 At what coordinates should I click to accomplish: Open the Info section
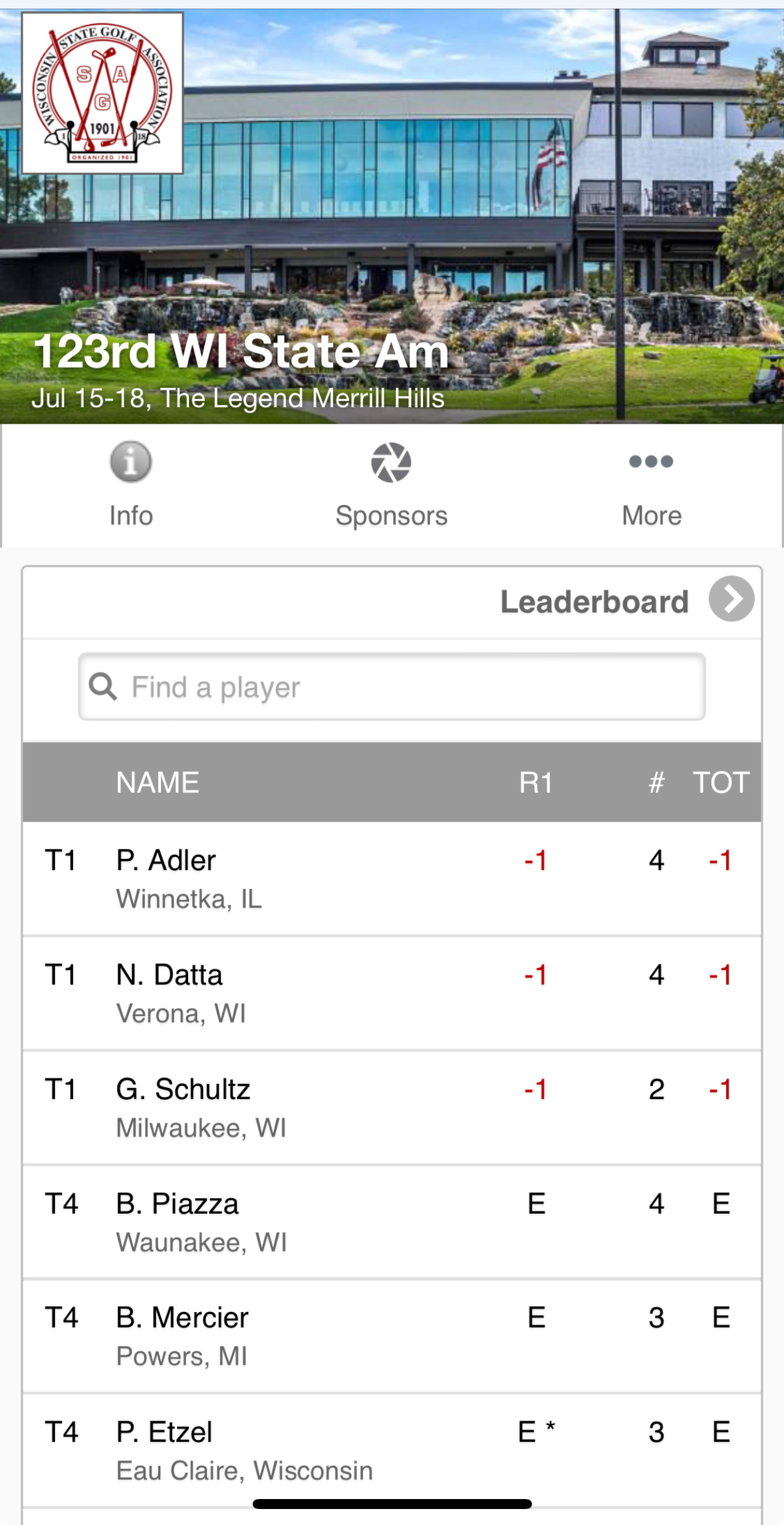[x=131, y=486]
